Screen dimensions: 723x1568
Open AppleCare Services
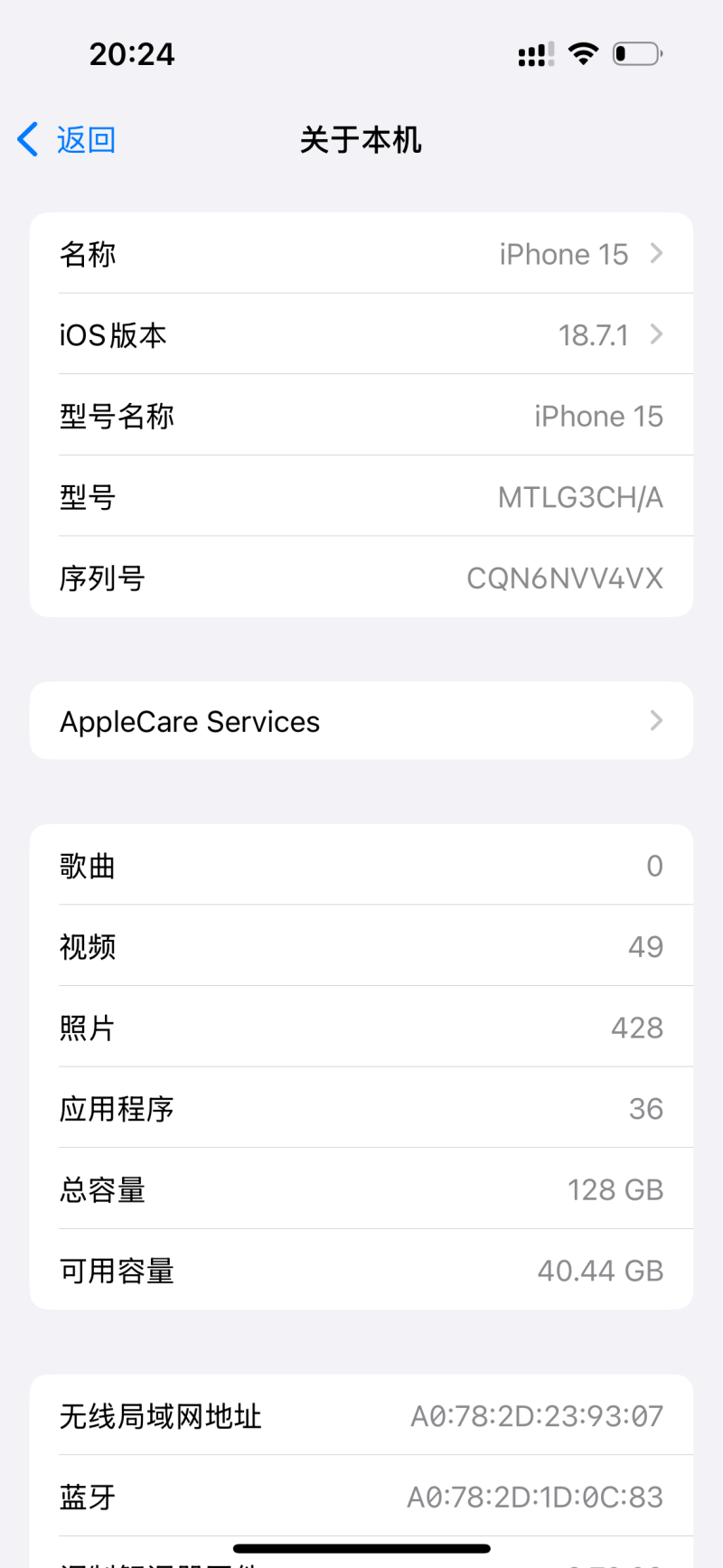361,721
